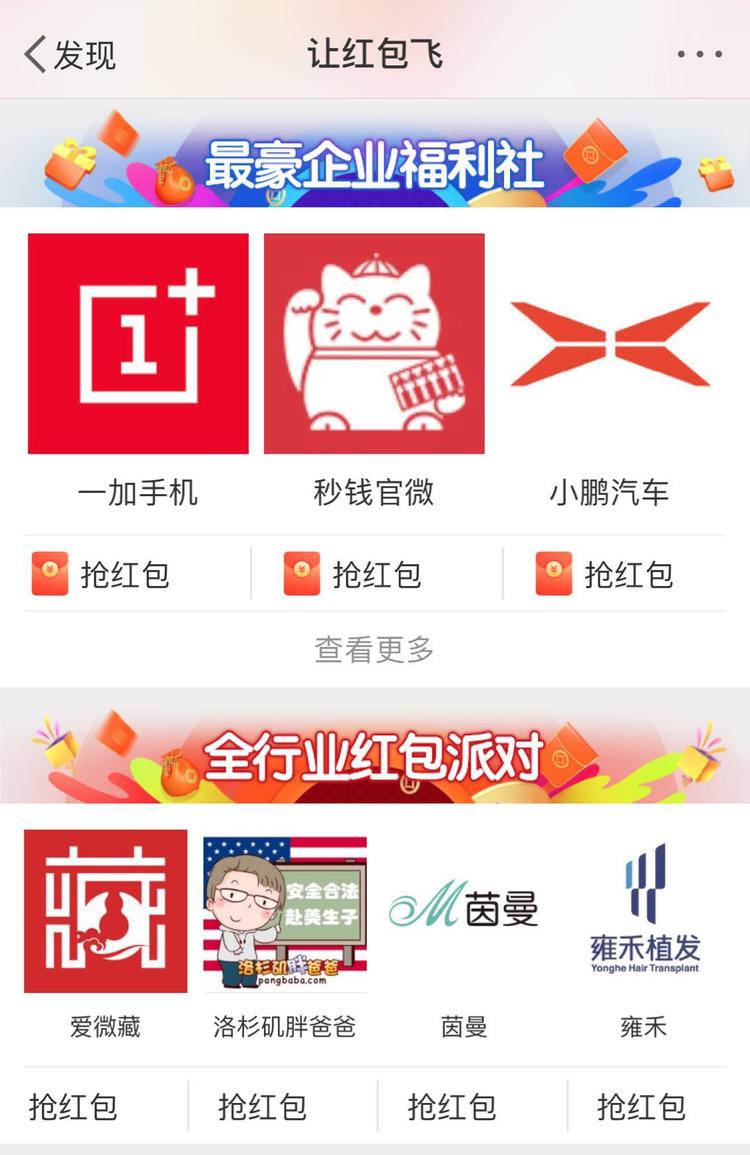Open 雍禾 brand tile

[644, 910]
